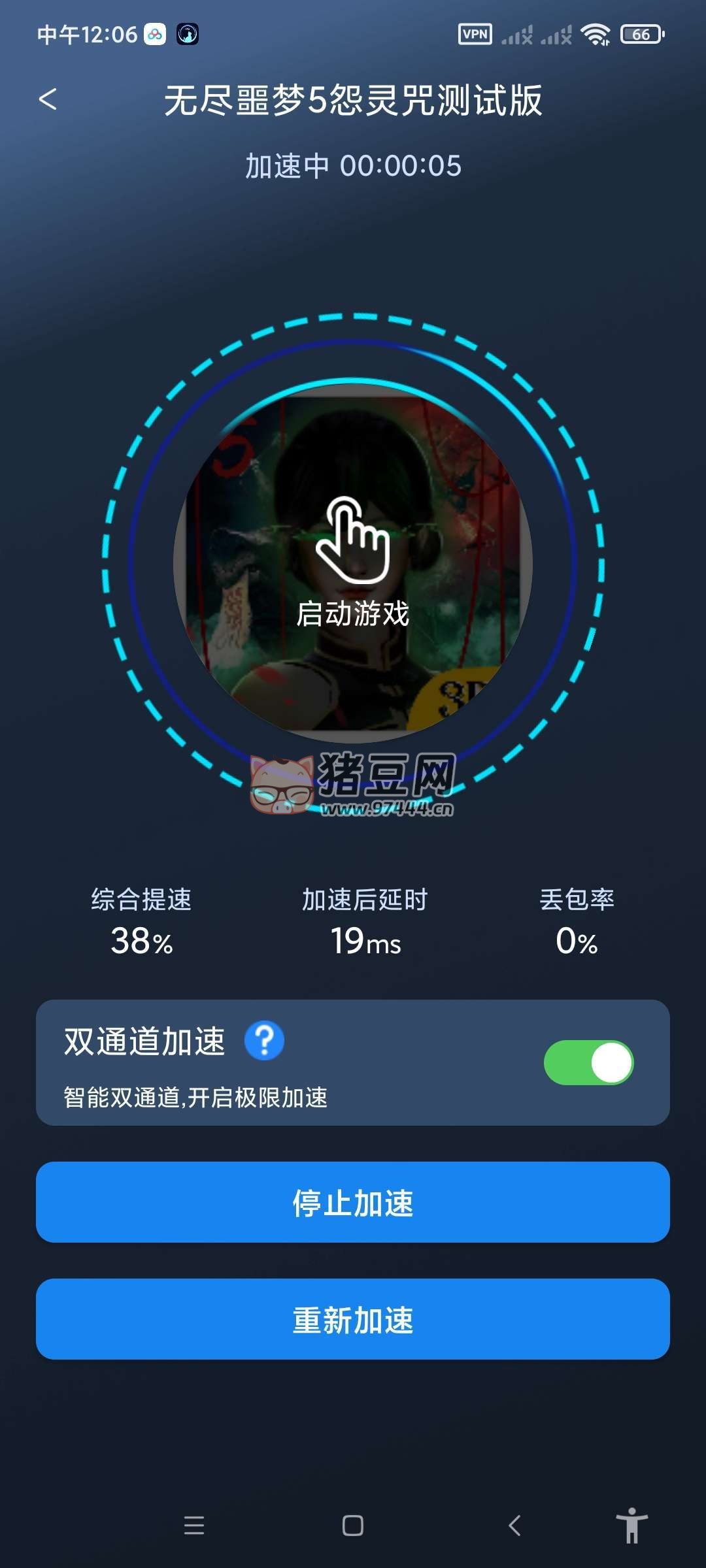The height and width of the screenshot is (1568, 706).
Task: Open the accessibility shortcut
Action: (x=631, y=1526)
